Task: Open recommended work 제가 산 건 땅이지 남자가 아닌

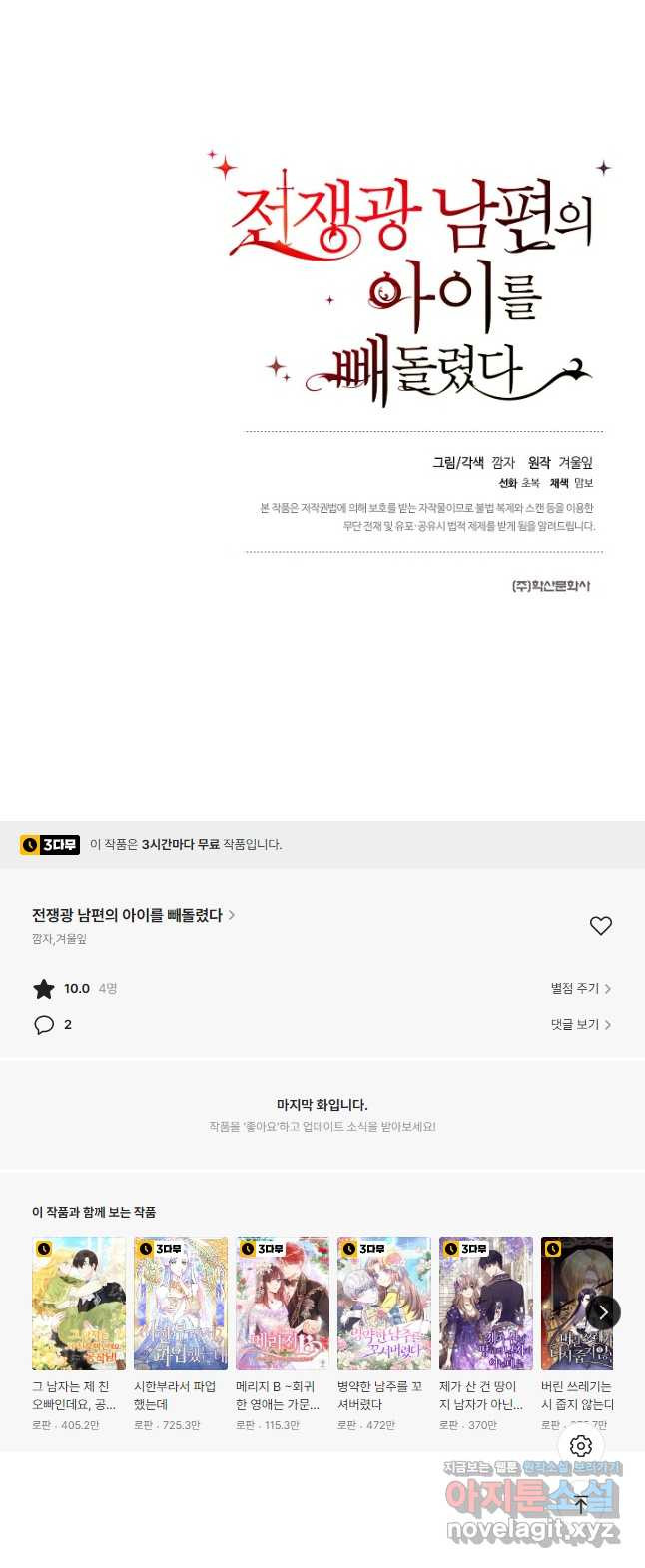Action: pos(486,1304)
